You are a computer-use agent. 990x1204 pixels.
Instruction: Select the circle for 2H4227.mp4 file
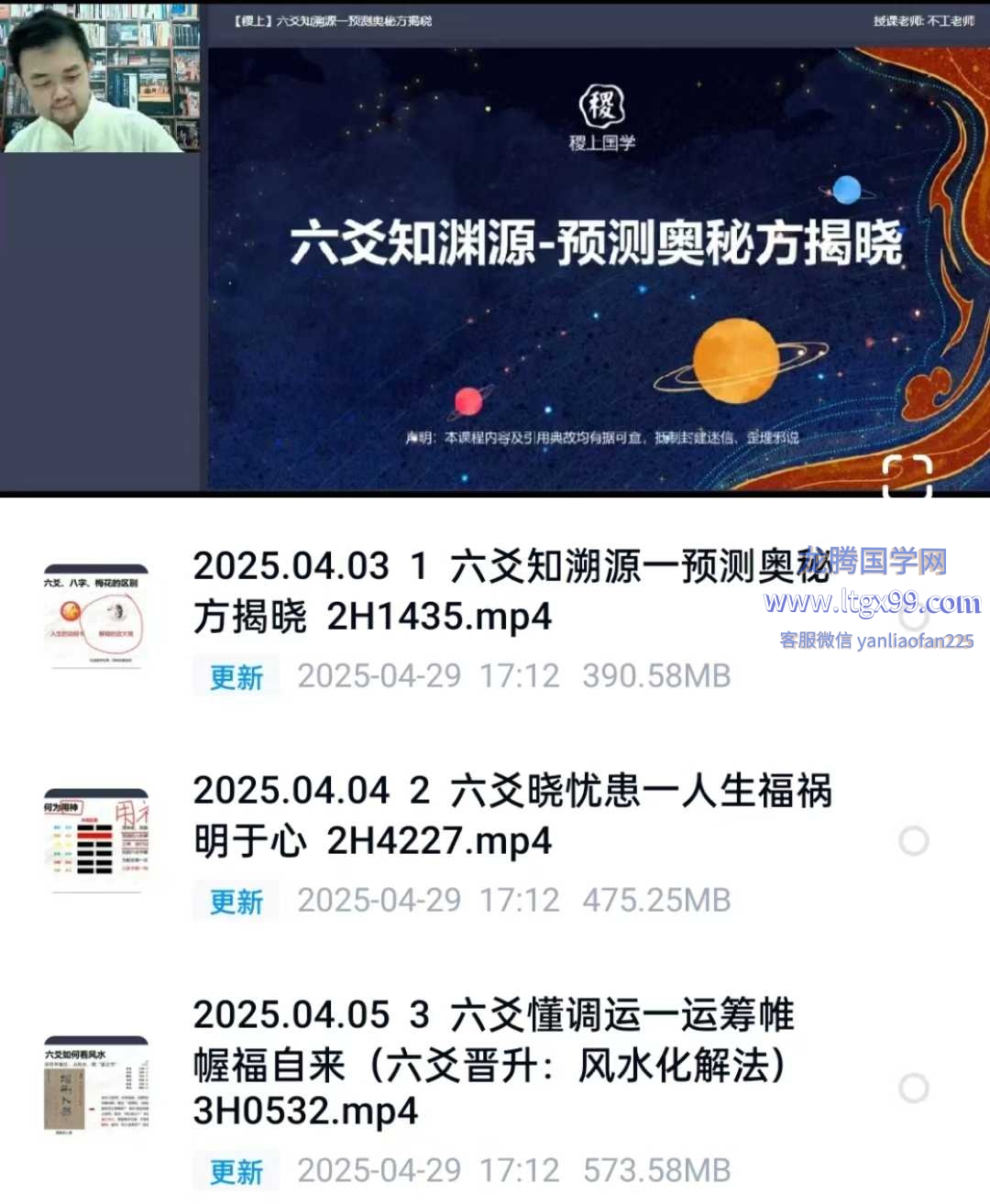[913, 840]
